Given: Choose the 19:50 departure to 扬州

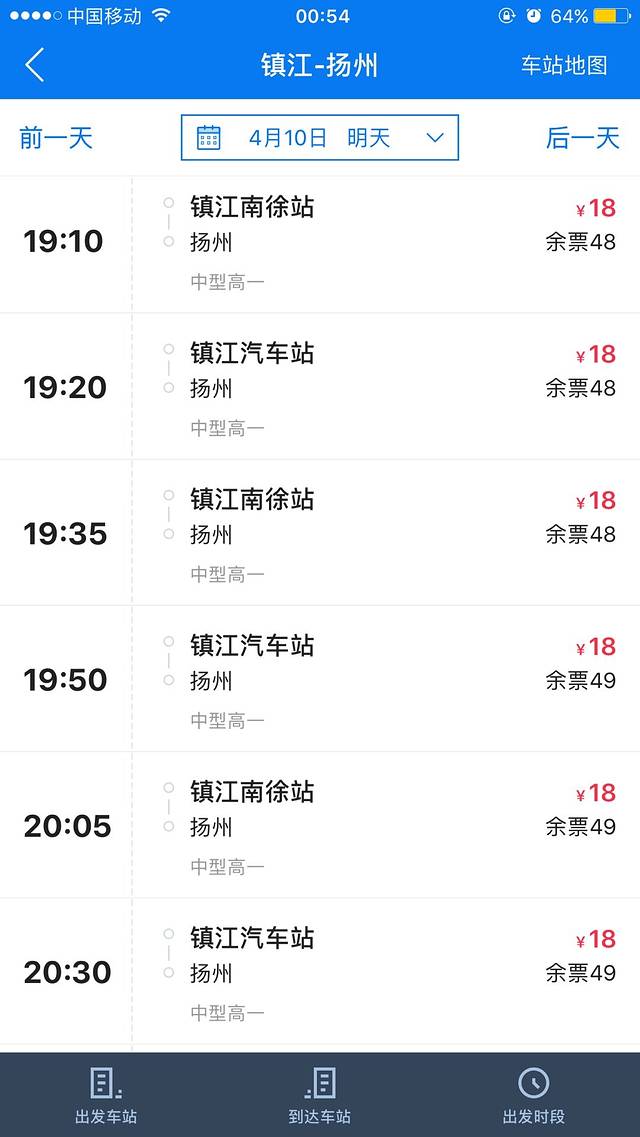Looking at the screenshot, I should [320, 680].
